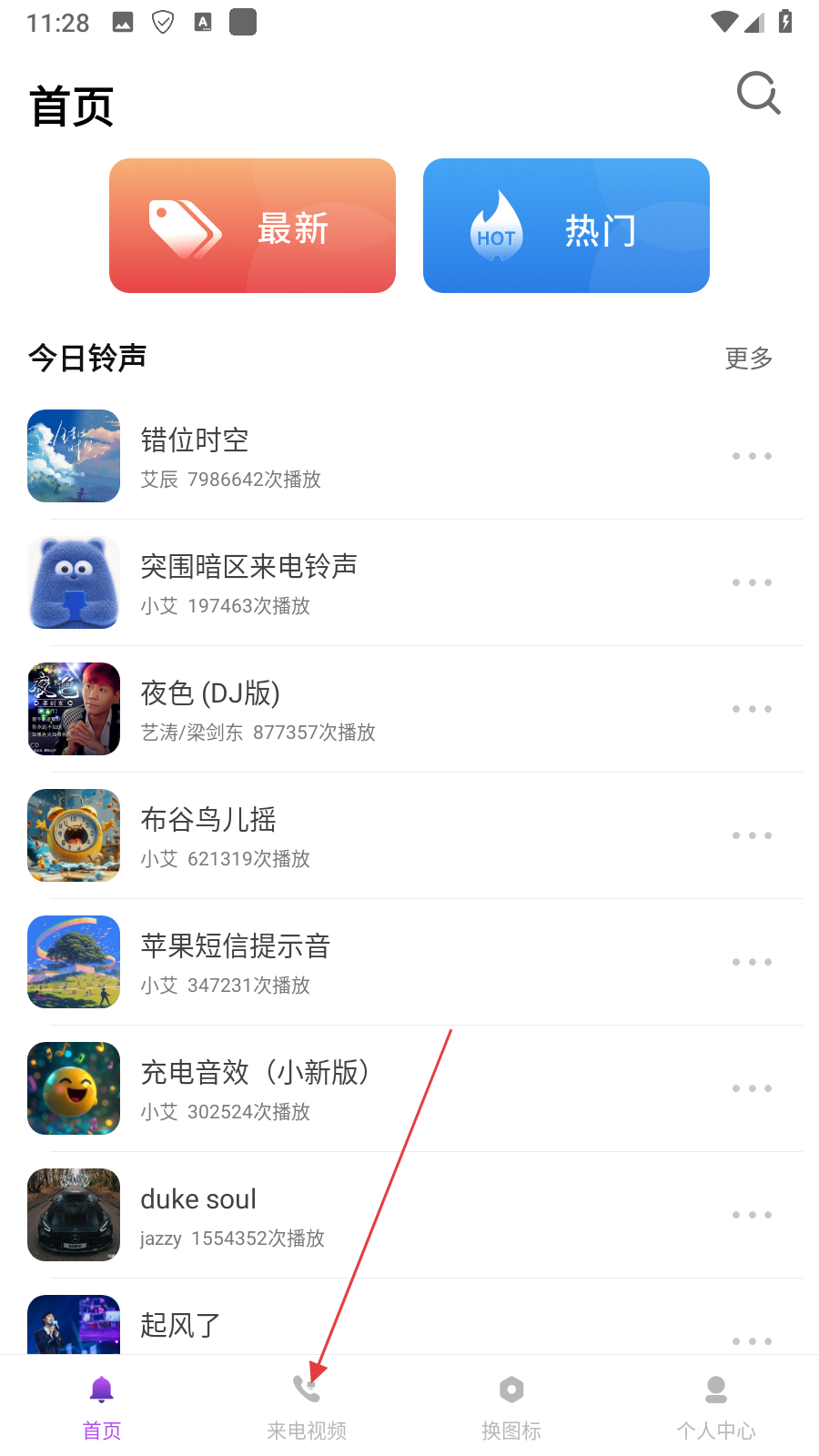Open more options for 错位时空
This screenshot has width=819, height=1456.
pos(752,456)
